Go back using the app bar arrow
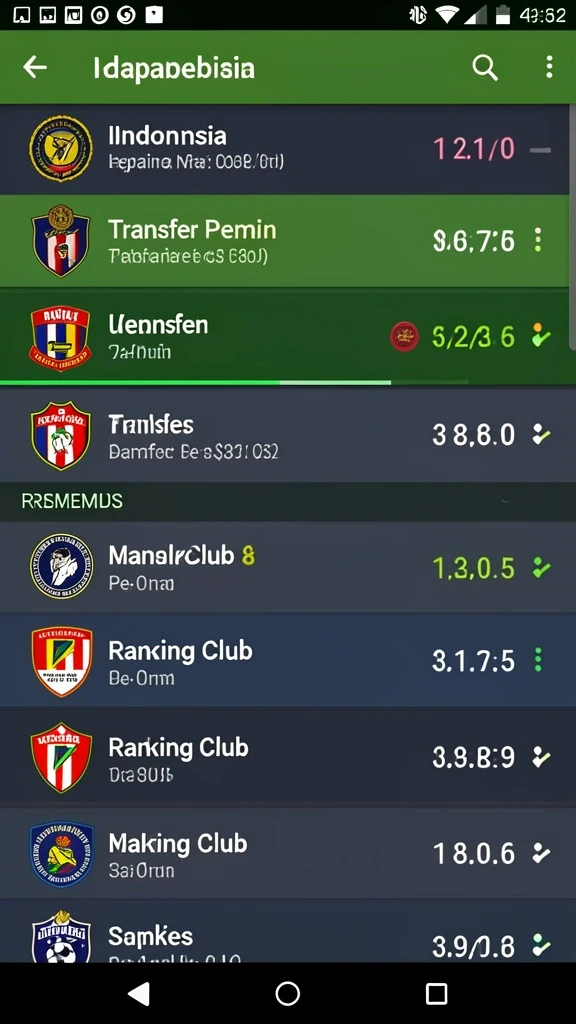This screenshot has width=576, height=1024. coord(35,67)
